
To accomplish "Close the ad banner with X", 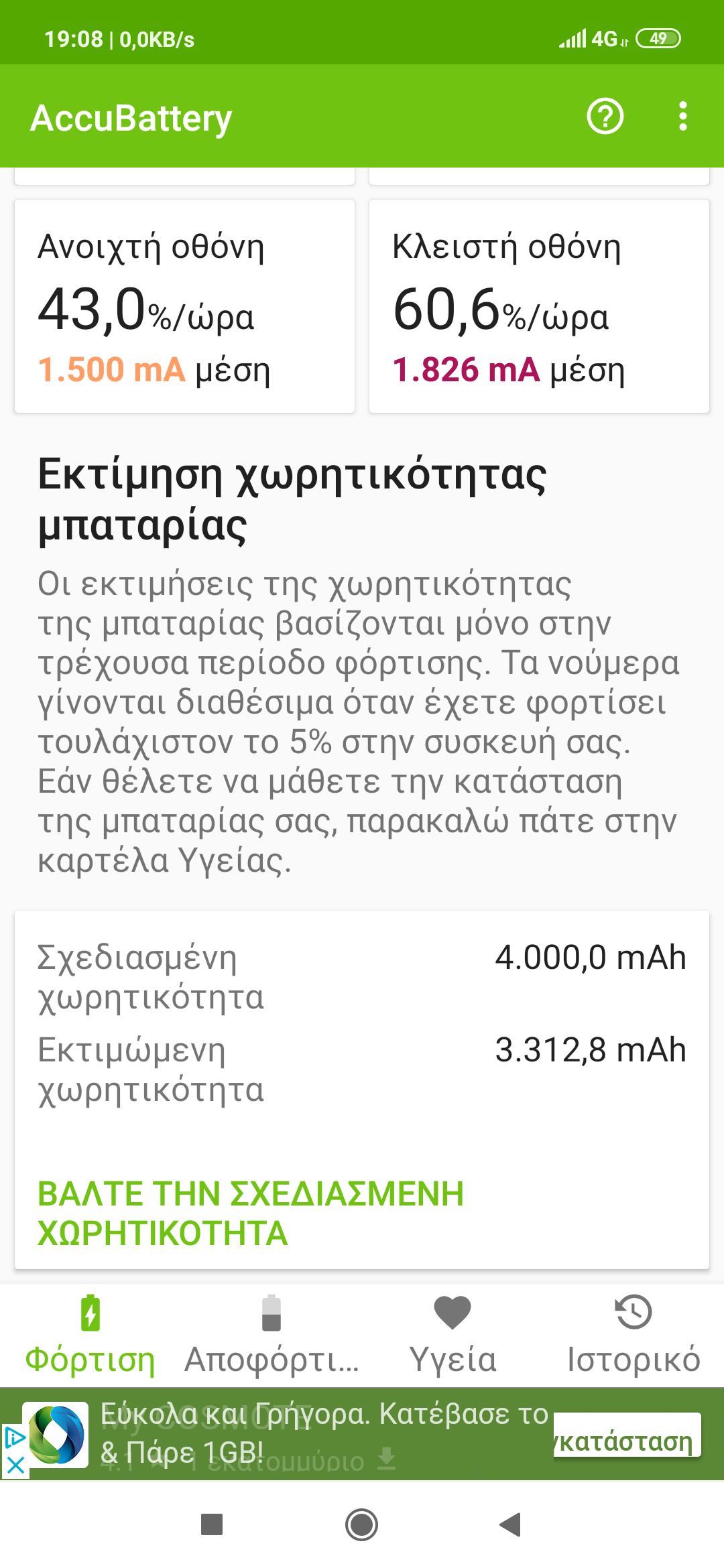I will [x=15, y=1465].
